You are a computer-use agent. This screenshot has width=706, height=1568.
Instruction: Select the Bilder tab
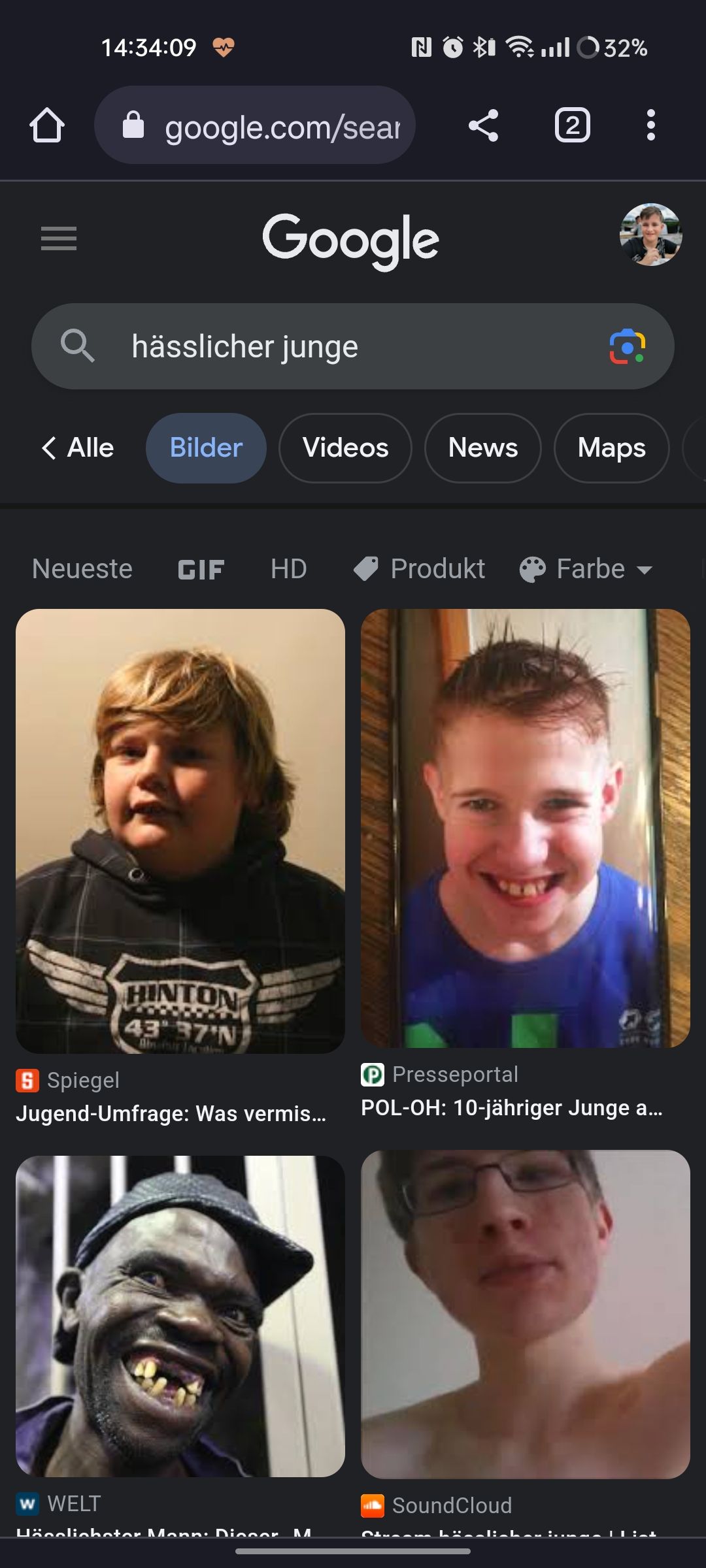(206, 448)
